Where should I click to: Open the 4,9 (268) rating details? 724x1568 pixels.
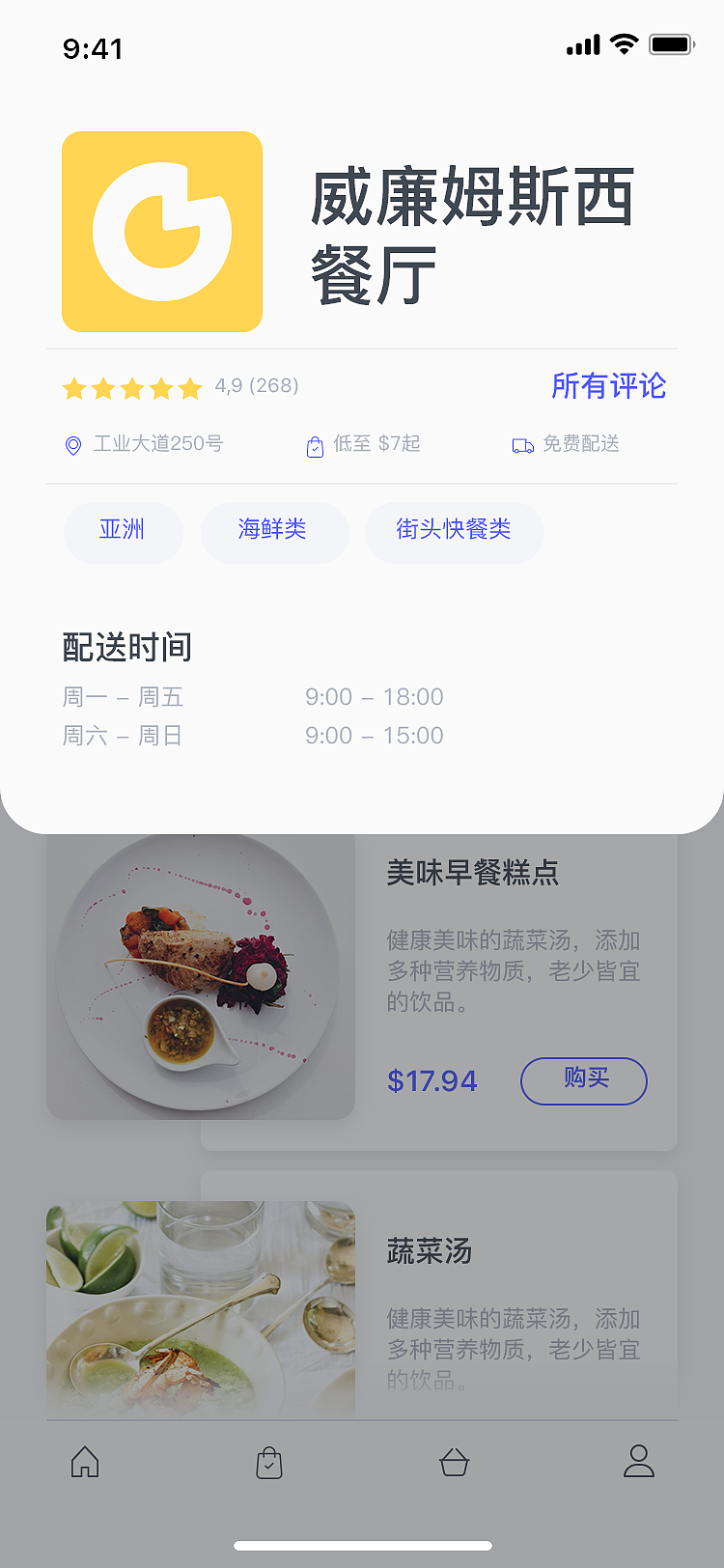tap(255, 388)
